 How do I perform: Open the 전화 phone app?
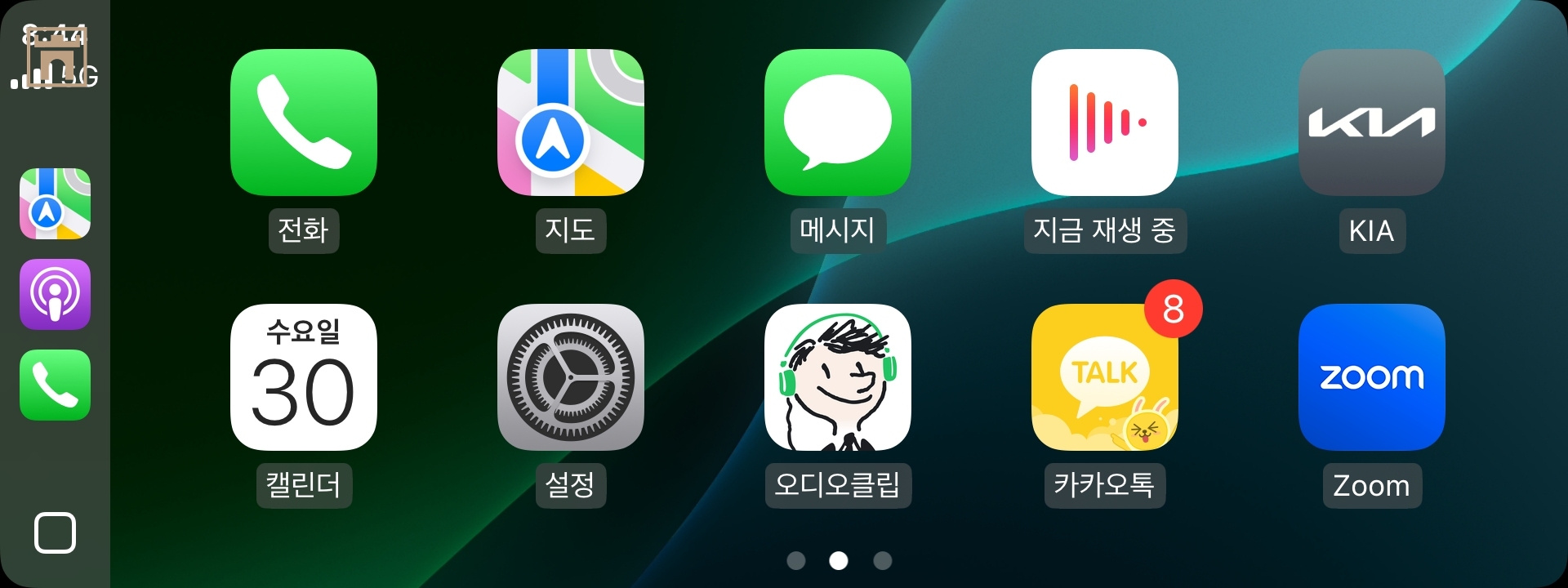pyautogui.click(x=303, y=122)
